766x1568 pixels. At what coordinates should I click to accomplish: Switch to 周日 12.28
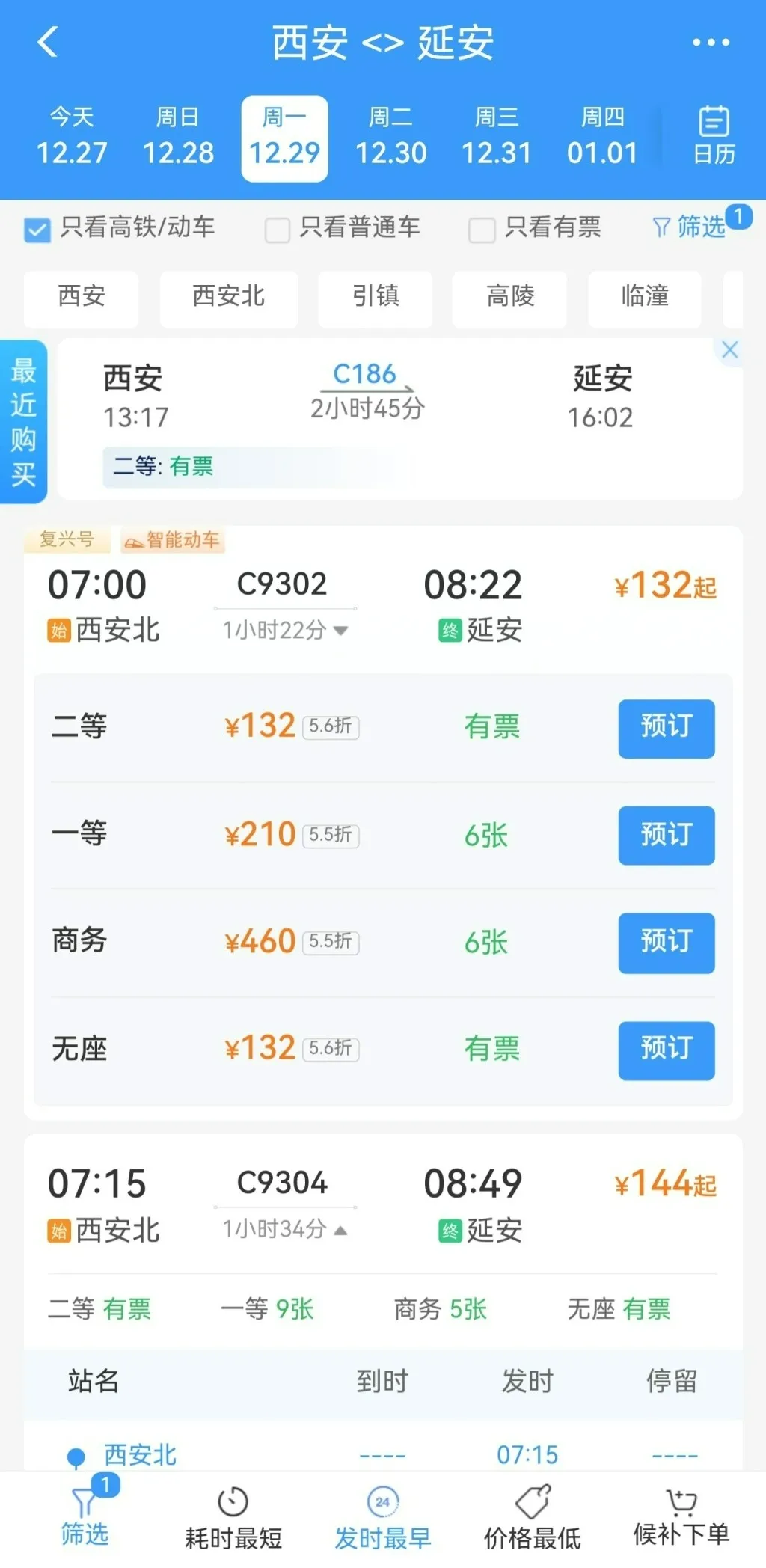coord(178,138)
